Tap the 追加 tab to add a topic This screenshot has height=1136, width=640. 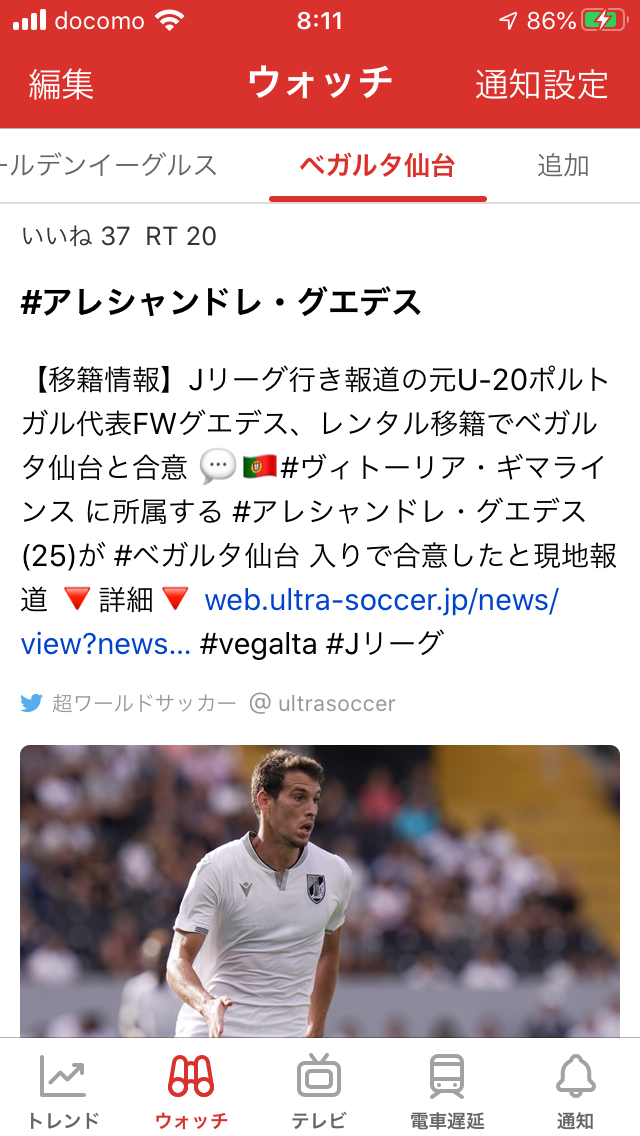(x=563, y=165)
